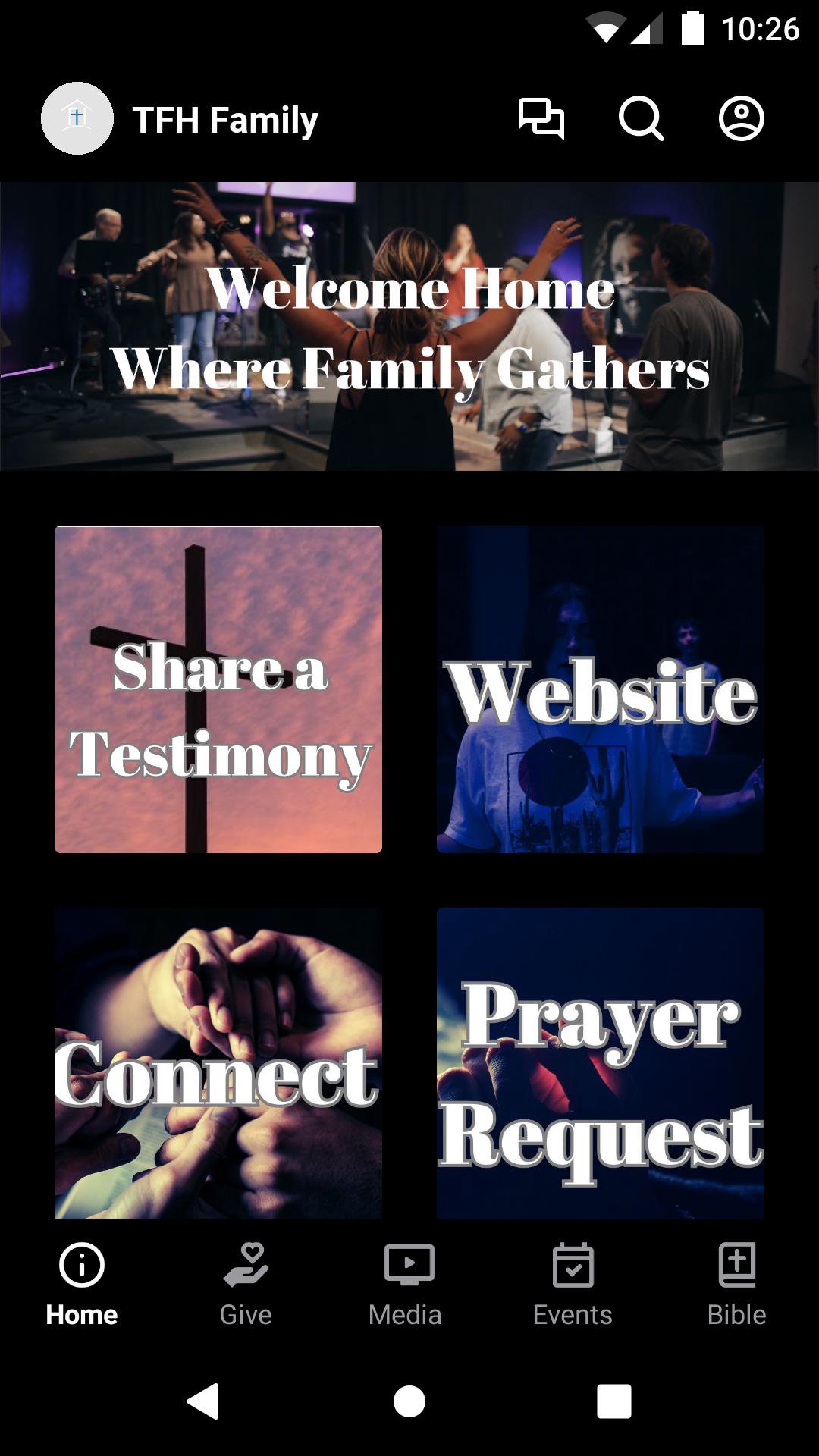The image size is (819, 1456).
Task: Open the Connect tile
Action: 218,1063
